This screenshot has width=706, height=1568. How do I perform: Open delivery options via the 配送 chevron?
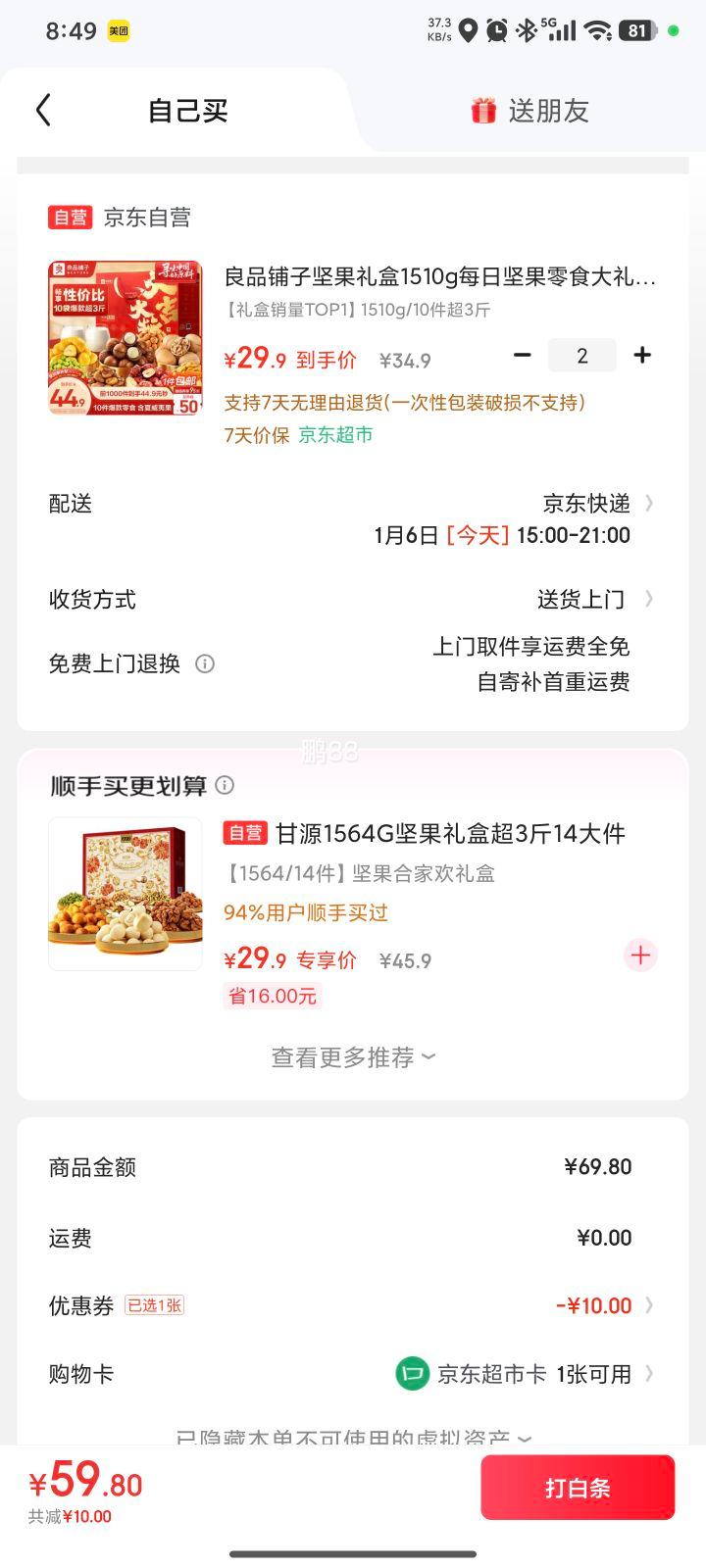click(x=648, y=503)
